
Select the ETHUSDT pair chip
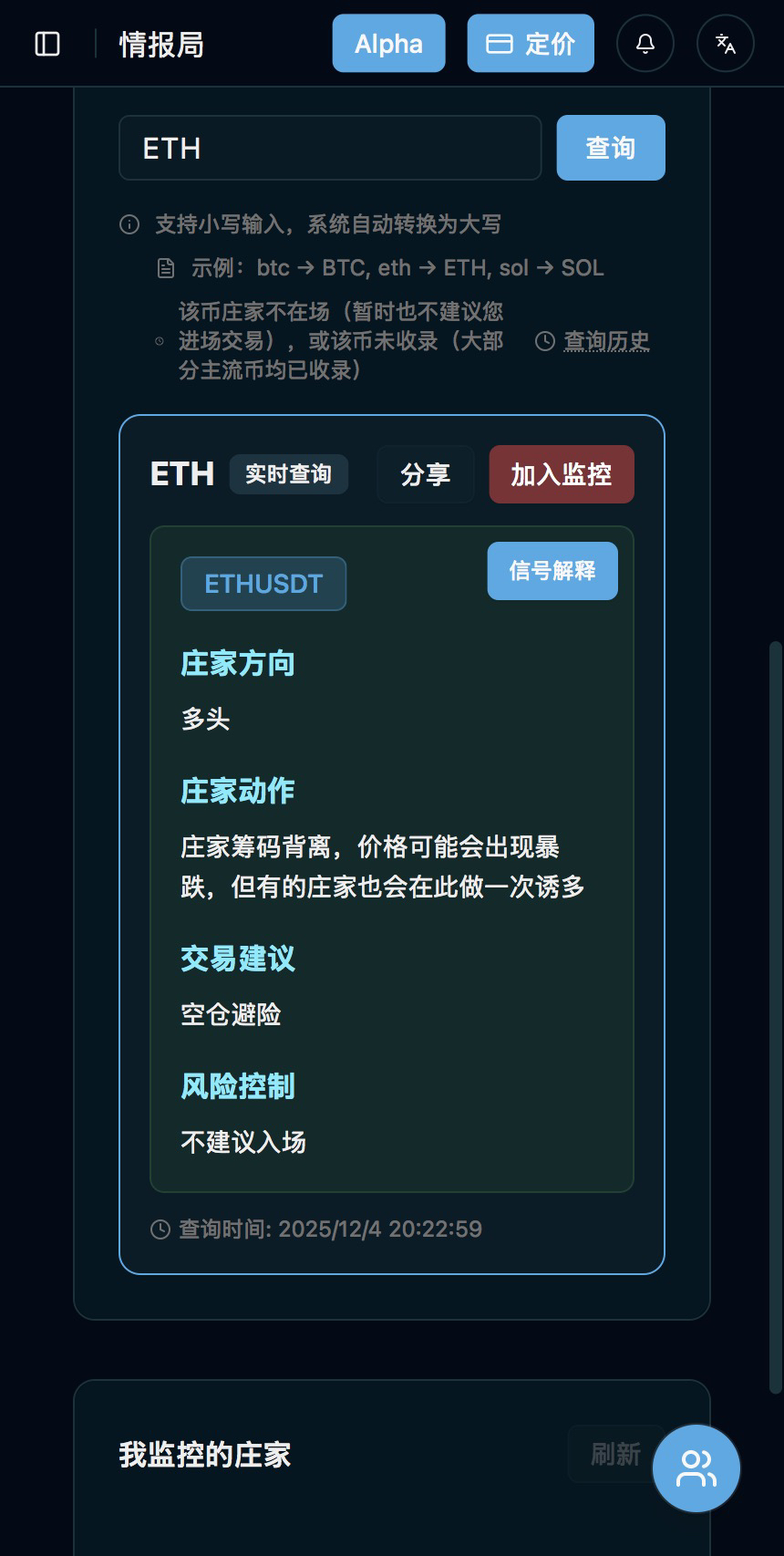tap(263, 584)
